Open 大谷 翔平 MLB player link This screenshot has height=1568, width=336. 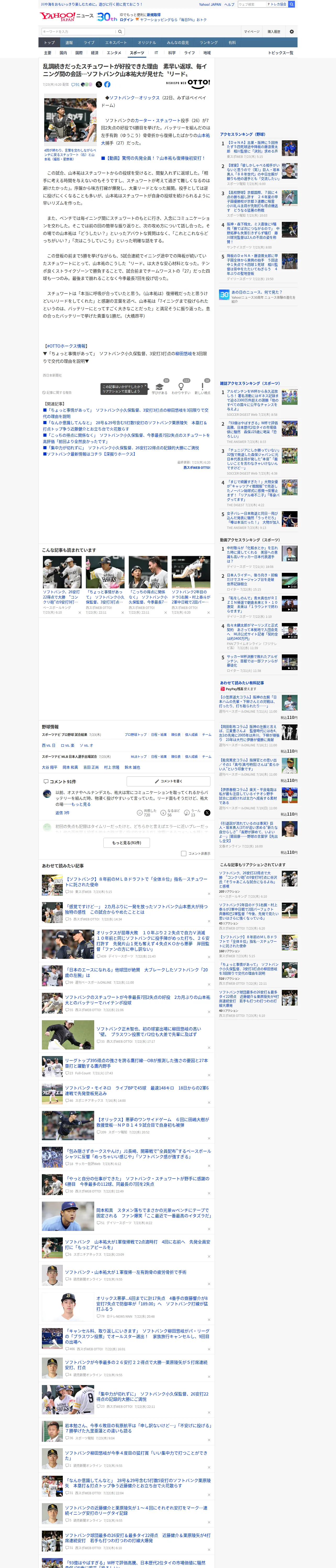click(49, 768)
